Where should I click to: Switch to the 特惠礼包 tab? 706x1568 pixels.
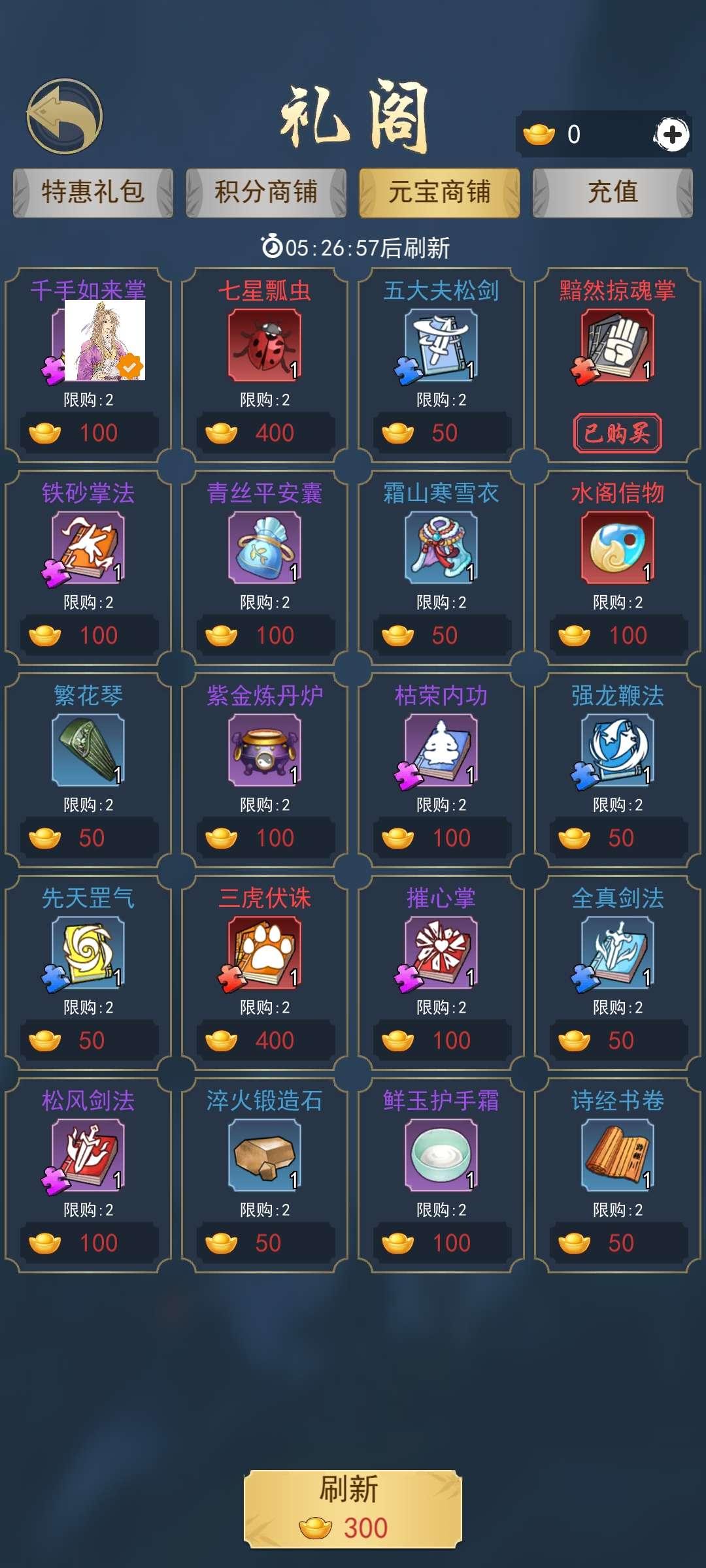93,192
